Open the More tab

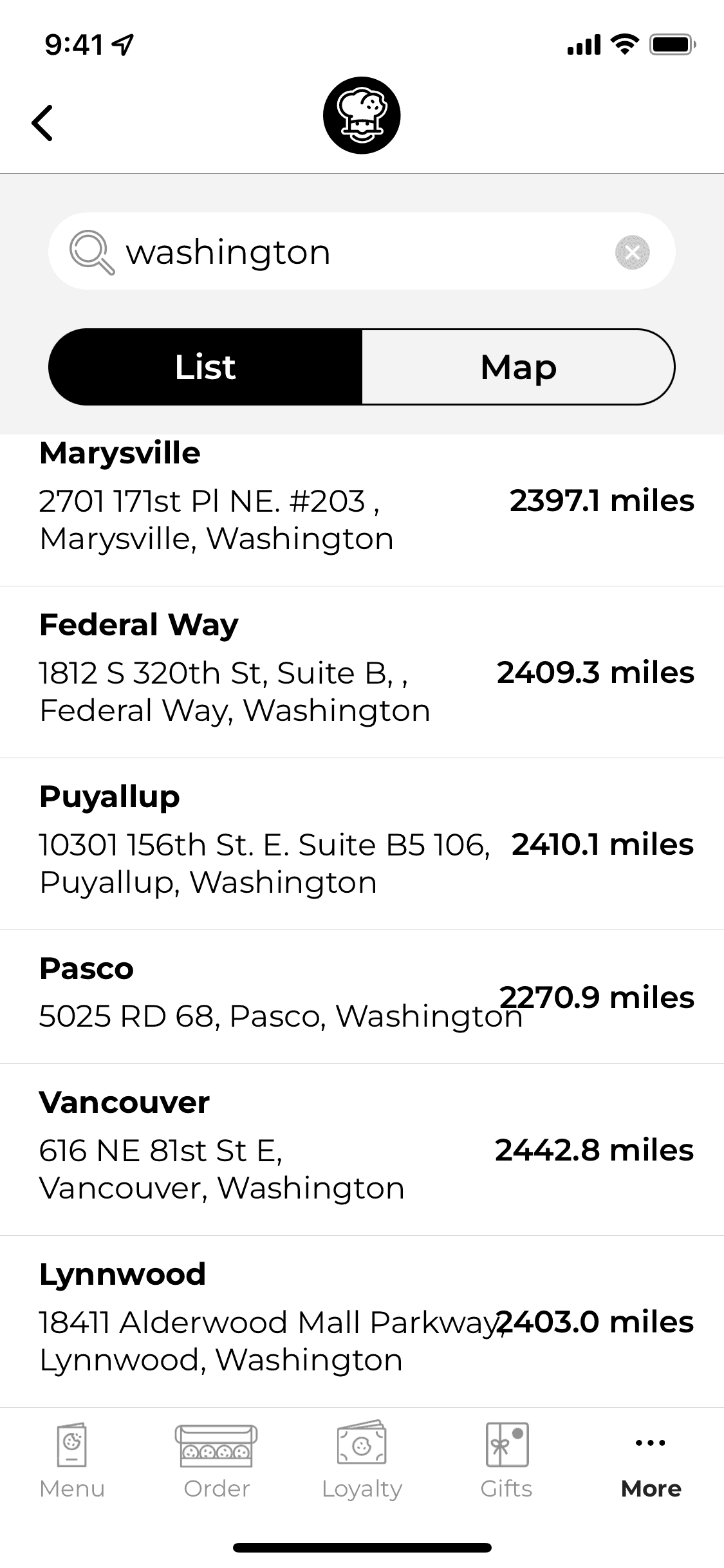(651, 1460)
